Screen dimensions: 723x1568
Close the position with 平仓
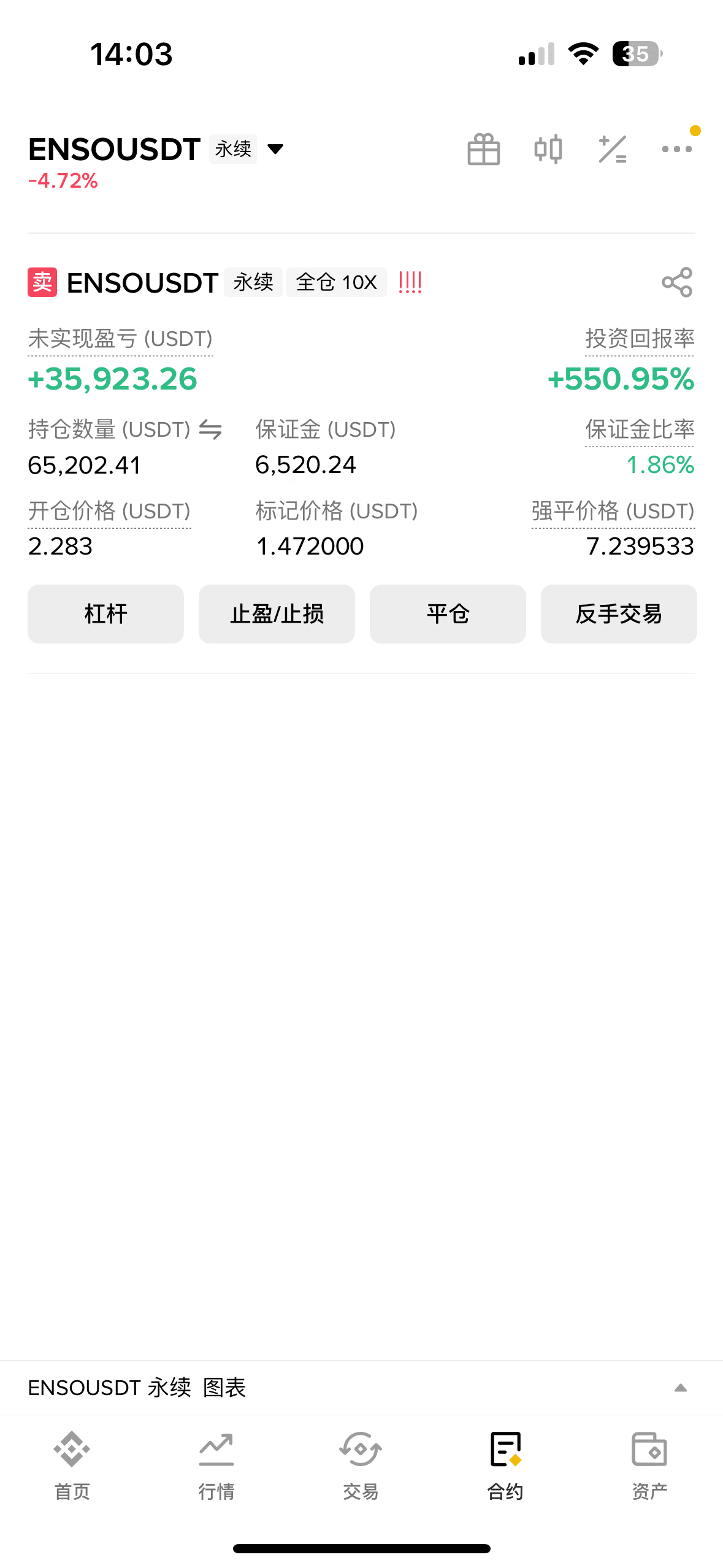point(448,614)
